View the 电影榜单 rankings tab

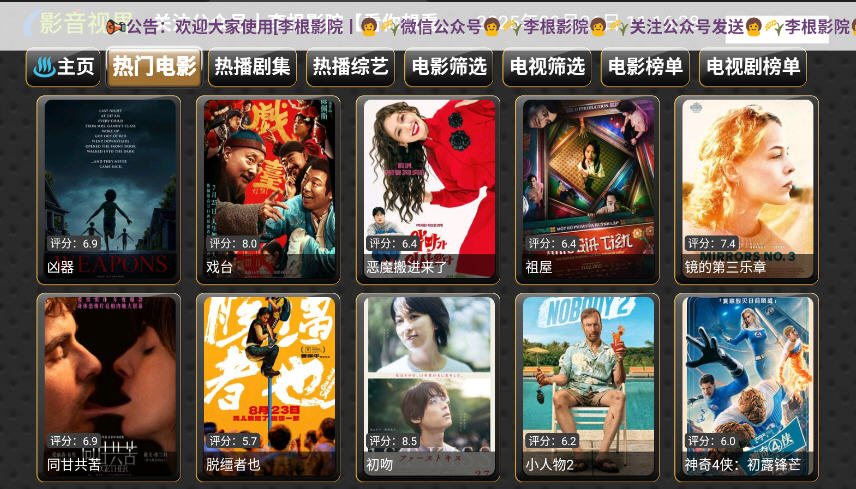click(645, 68)
